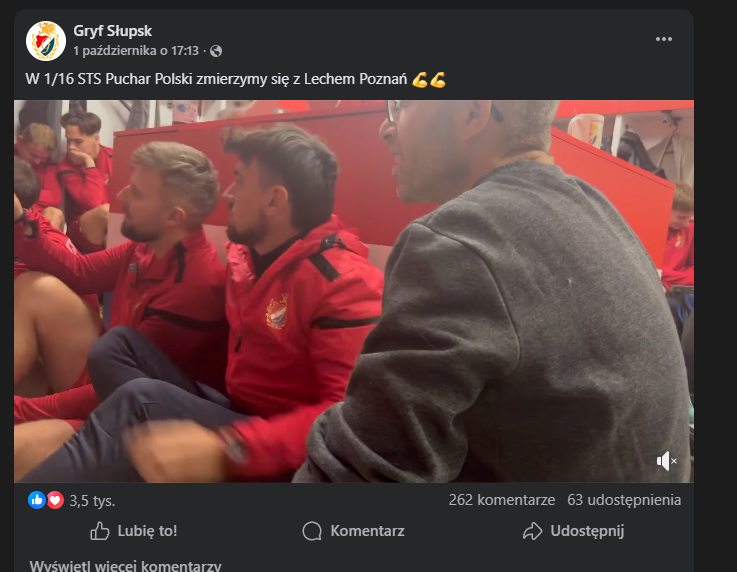Viewport: 737px width, 572px height.
Task: Open the Gryf Słupsk page name link
Action: tap(112, 31)
